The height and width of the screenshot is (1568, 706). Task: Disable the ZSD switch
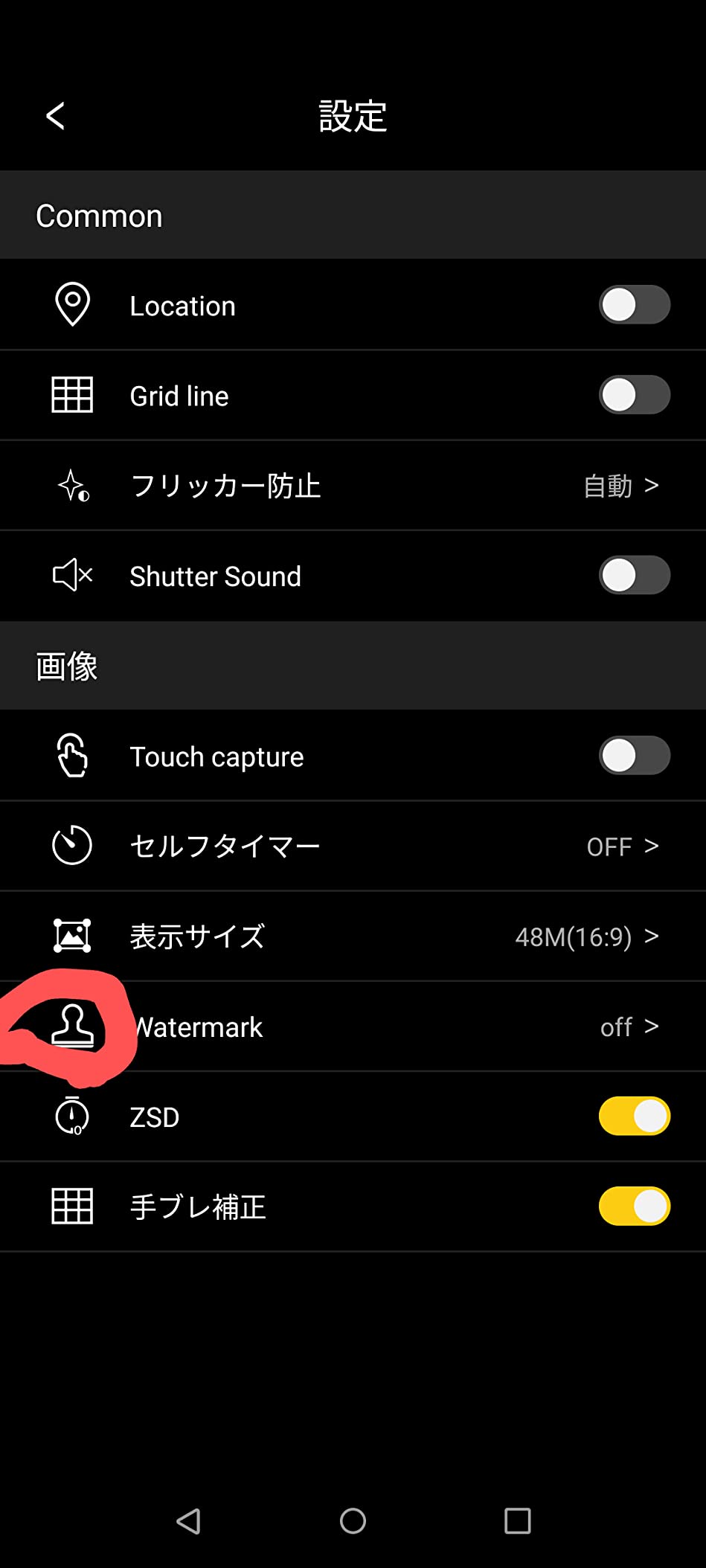[635, 1116]
